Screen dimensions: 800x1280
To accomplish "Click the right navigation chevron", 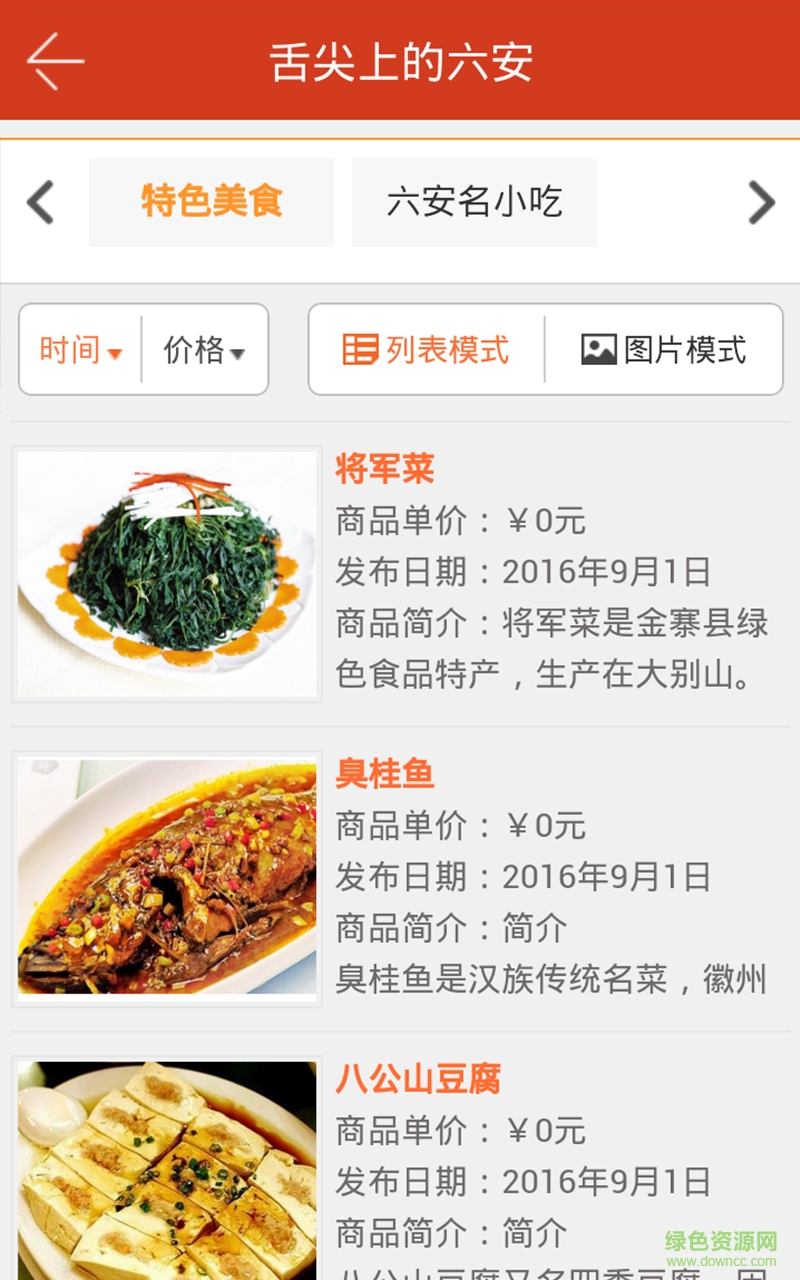I will pyautogui.click(x=761, y=202).
